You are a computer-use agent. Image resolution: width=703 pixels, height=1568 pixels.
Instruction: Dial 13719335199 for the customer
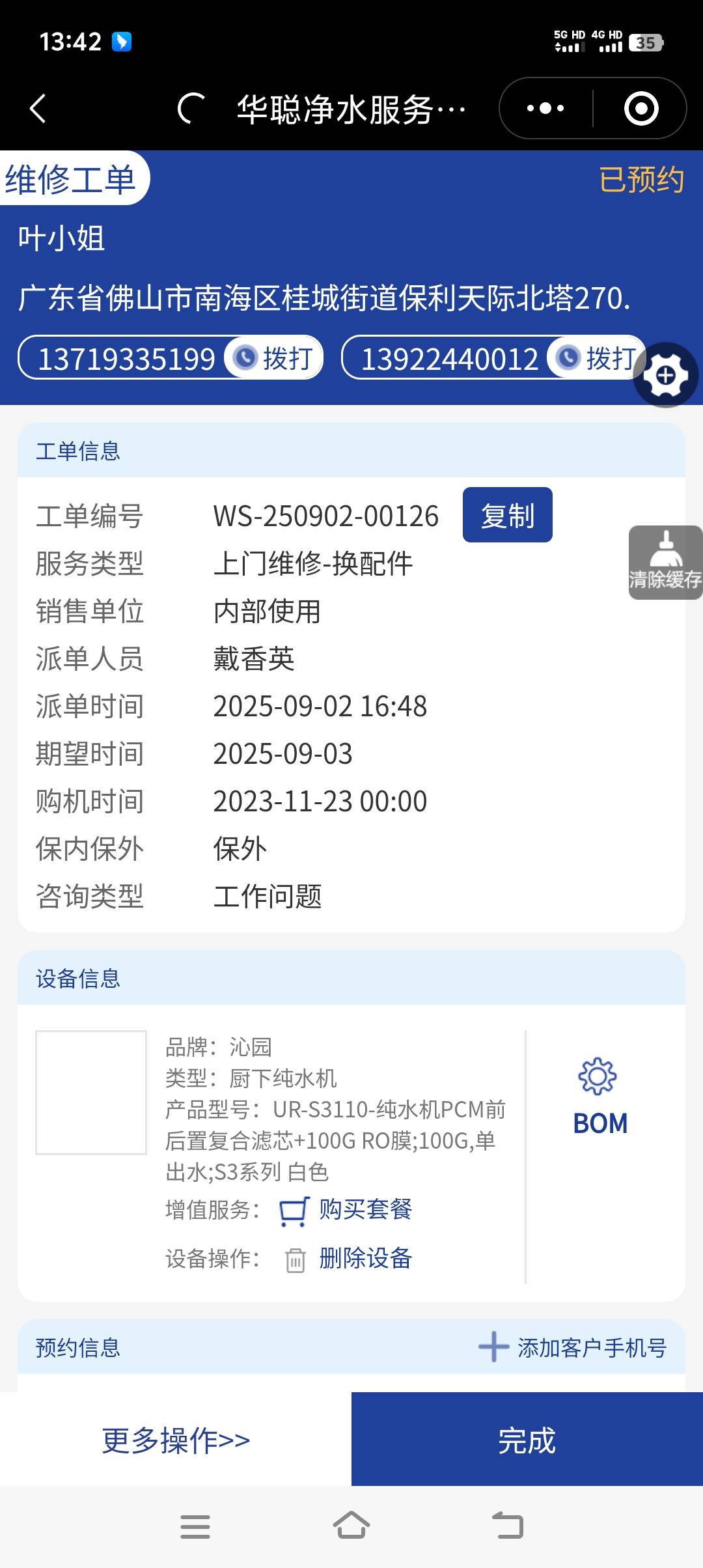[x=275, y=358]
